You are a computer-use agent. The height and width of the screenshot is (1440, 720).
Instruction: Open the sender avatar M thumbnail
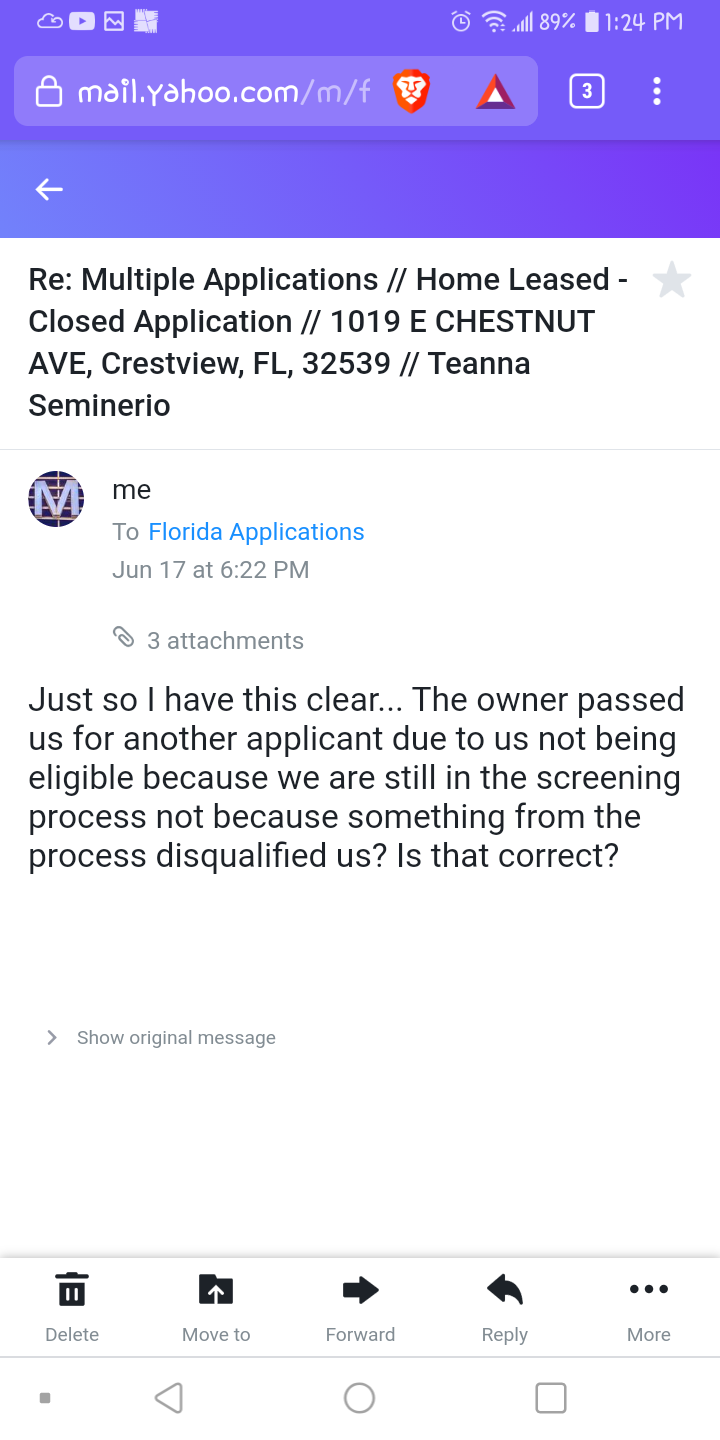56,498
